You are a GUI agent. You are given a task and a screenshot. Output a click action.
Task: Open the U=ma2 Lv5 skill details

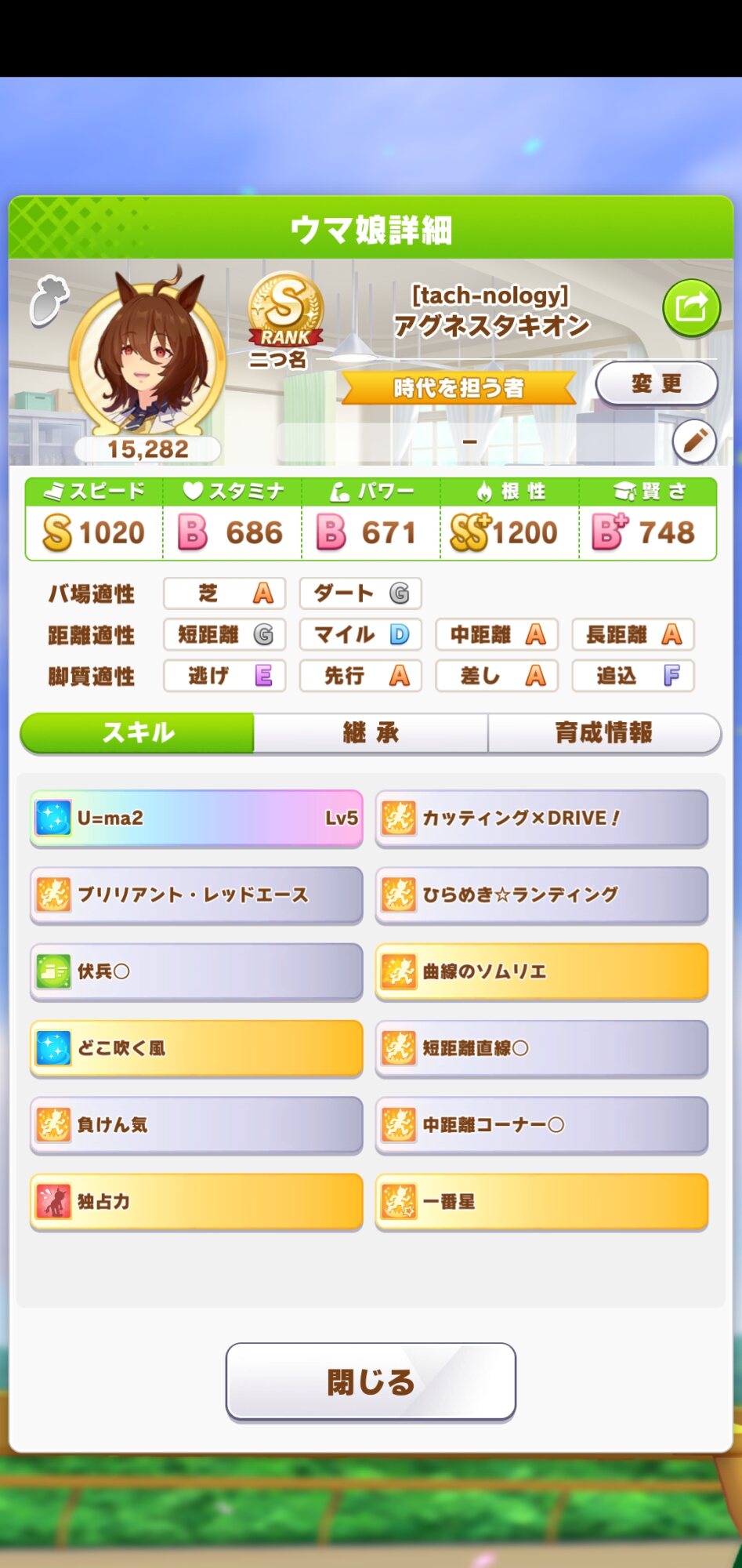[x=196, y=818]
